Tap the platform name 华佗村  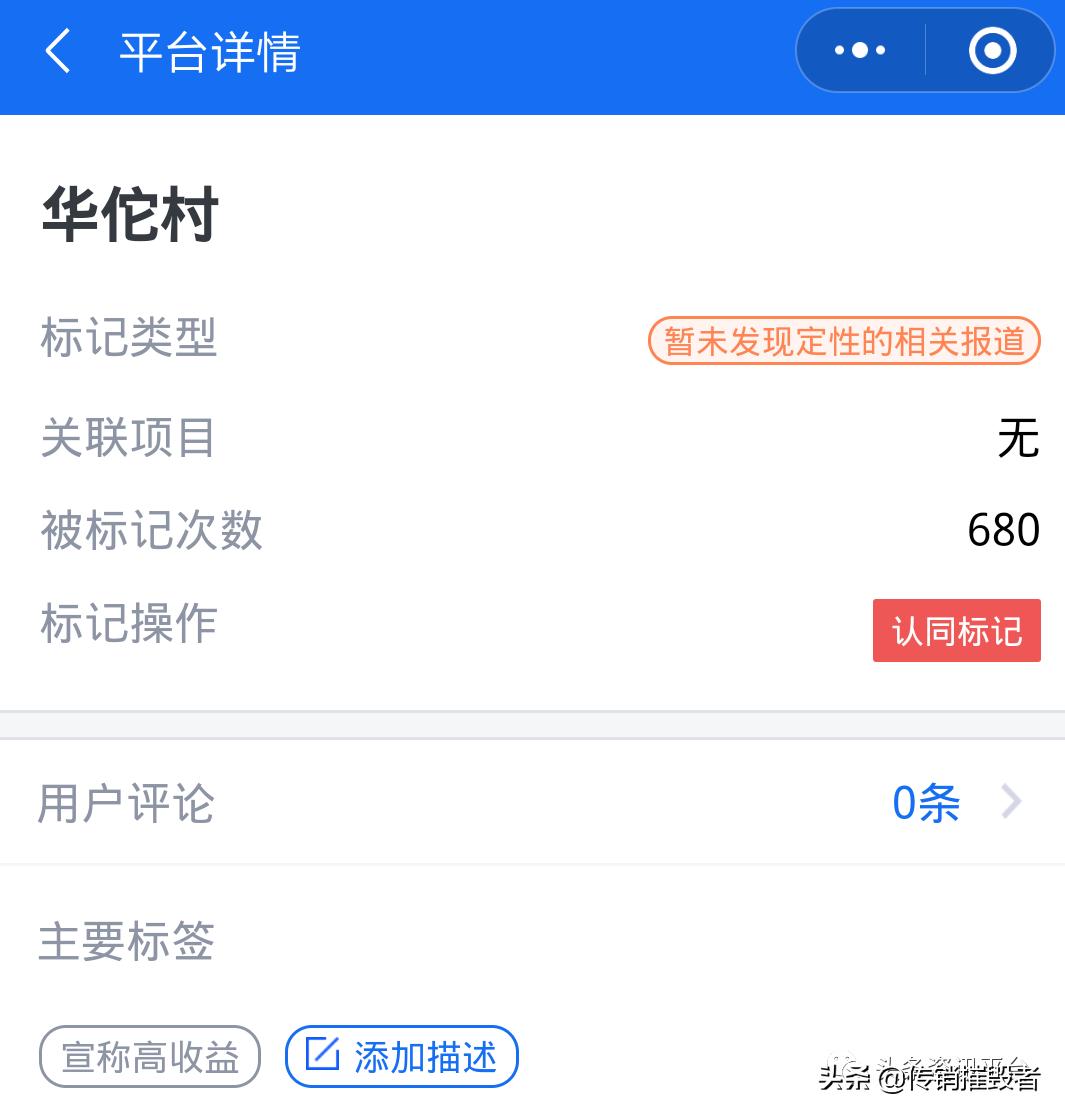(129, 213)
